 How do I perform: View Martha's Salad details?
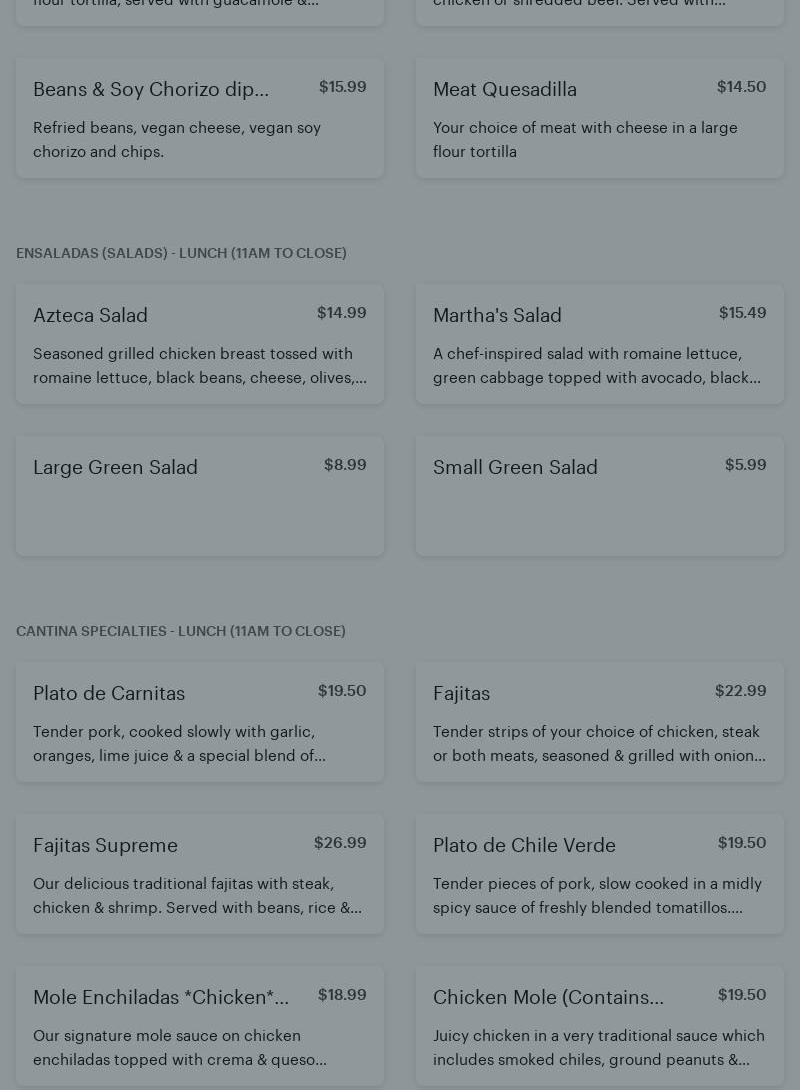coord(600,344)
